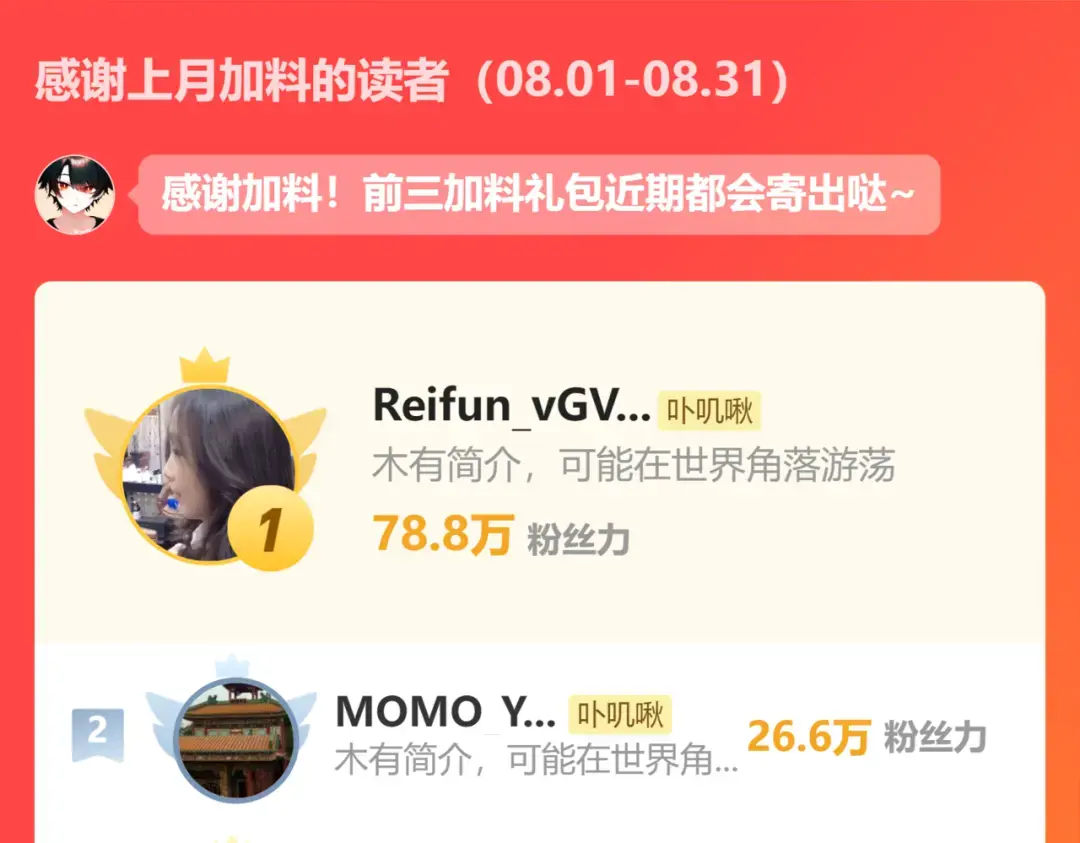Tap the author's avatar beside thank-you message

coord(74,194)
